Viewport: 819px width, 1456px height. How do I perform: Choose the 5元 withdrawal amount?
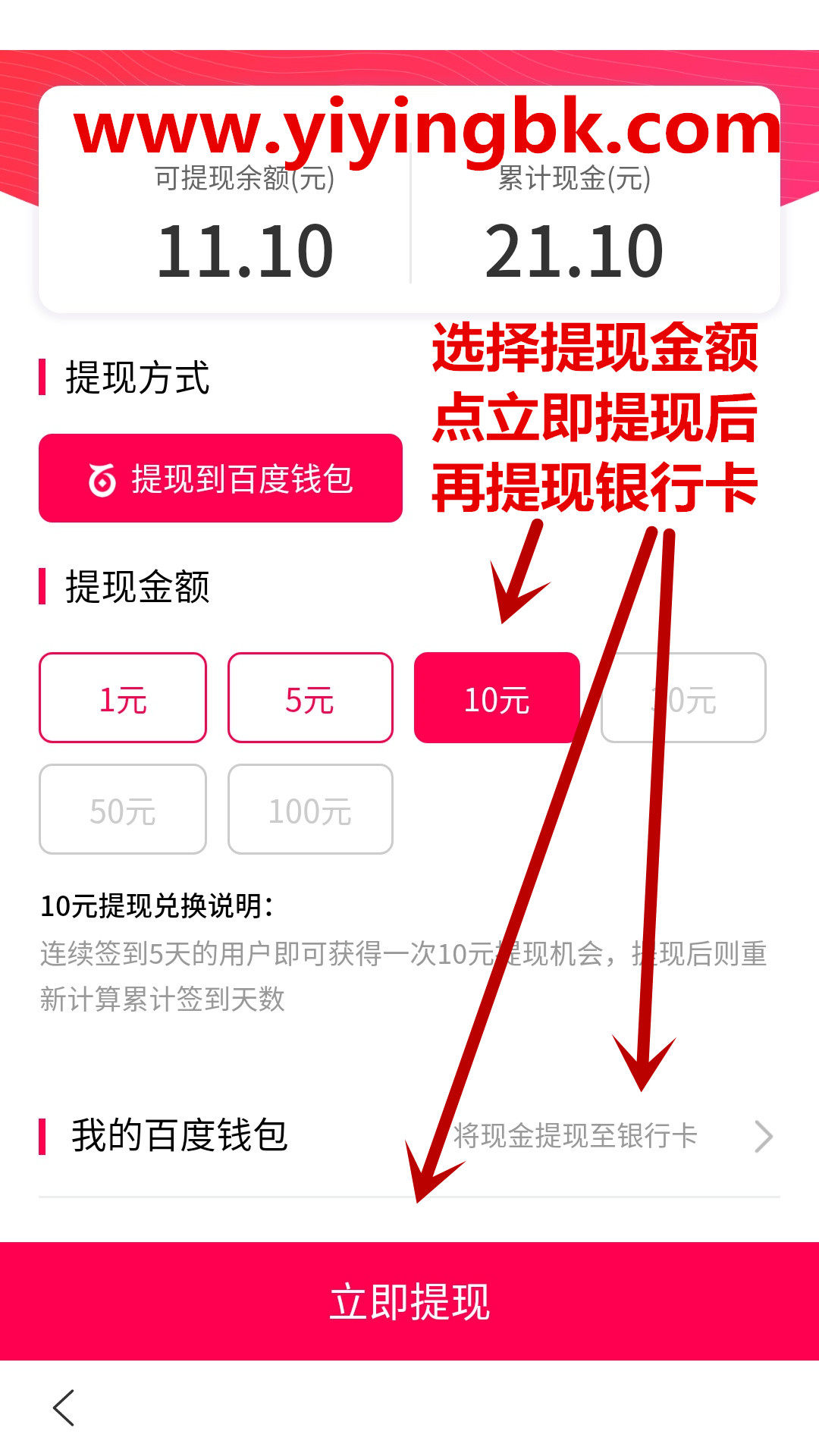tap(310, 698)
